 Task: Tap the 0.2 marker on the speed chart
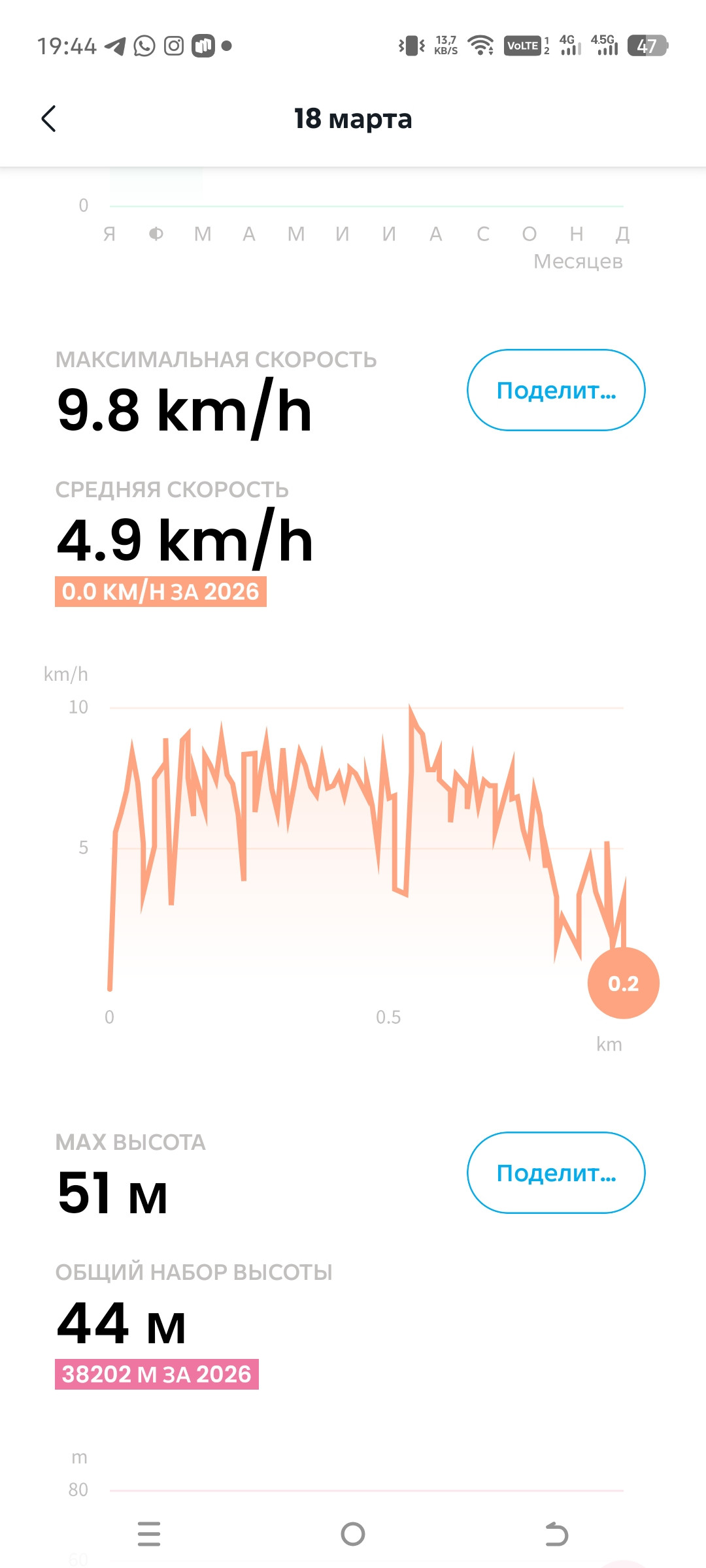(x=623, y=983)
